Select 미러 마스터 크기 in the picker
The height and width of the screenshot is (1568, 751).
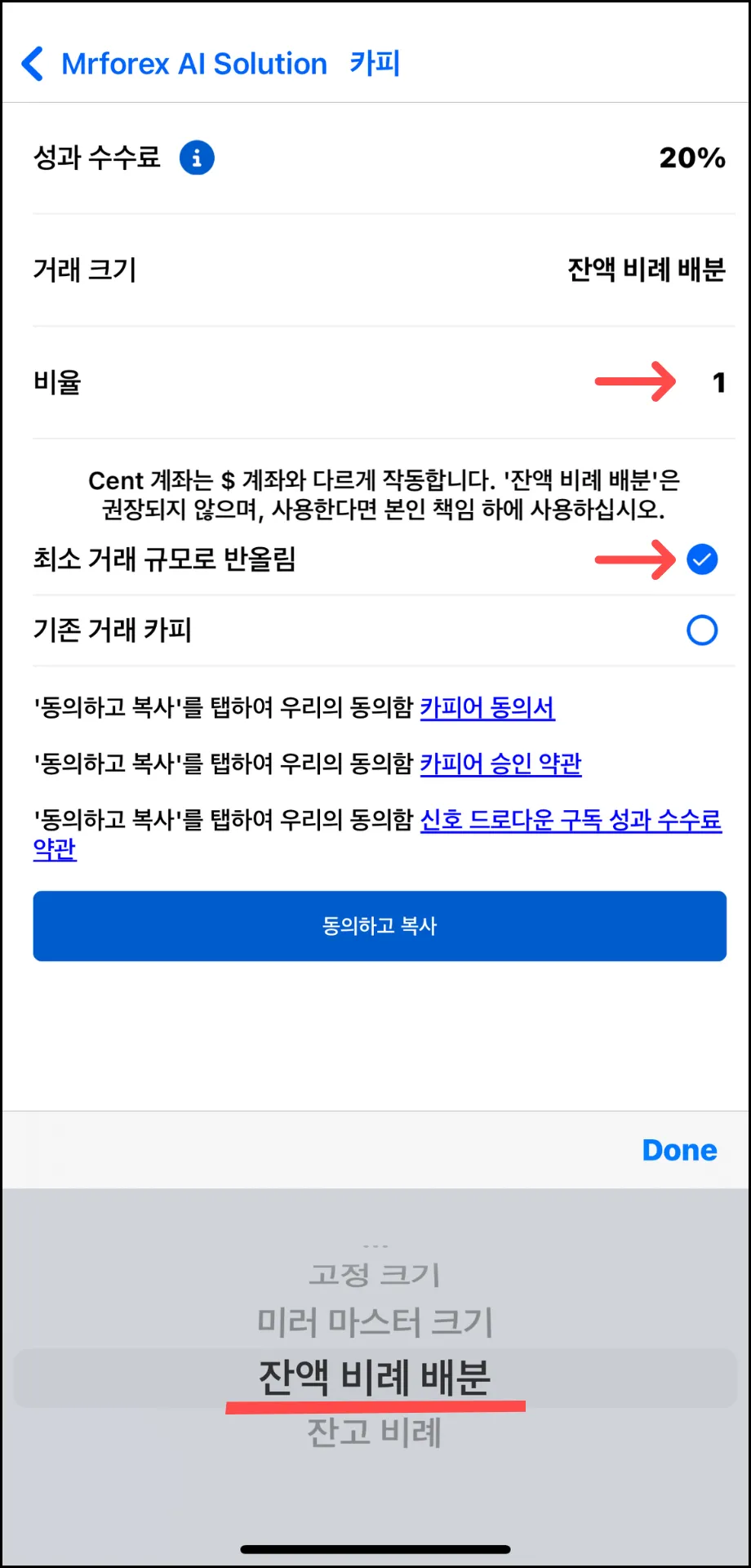point(375,1322)
